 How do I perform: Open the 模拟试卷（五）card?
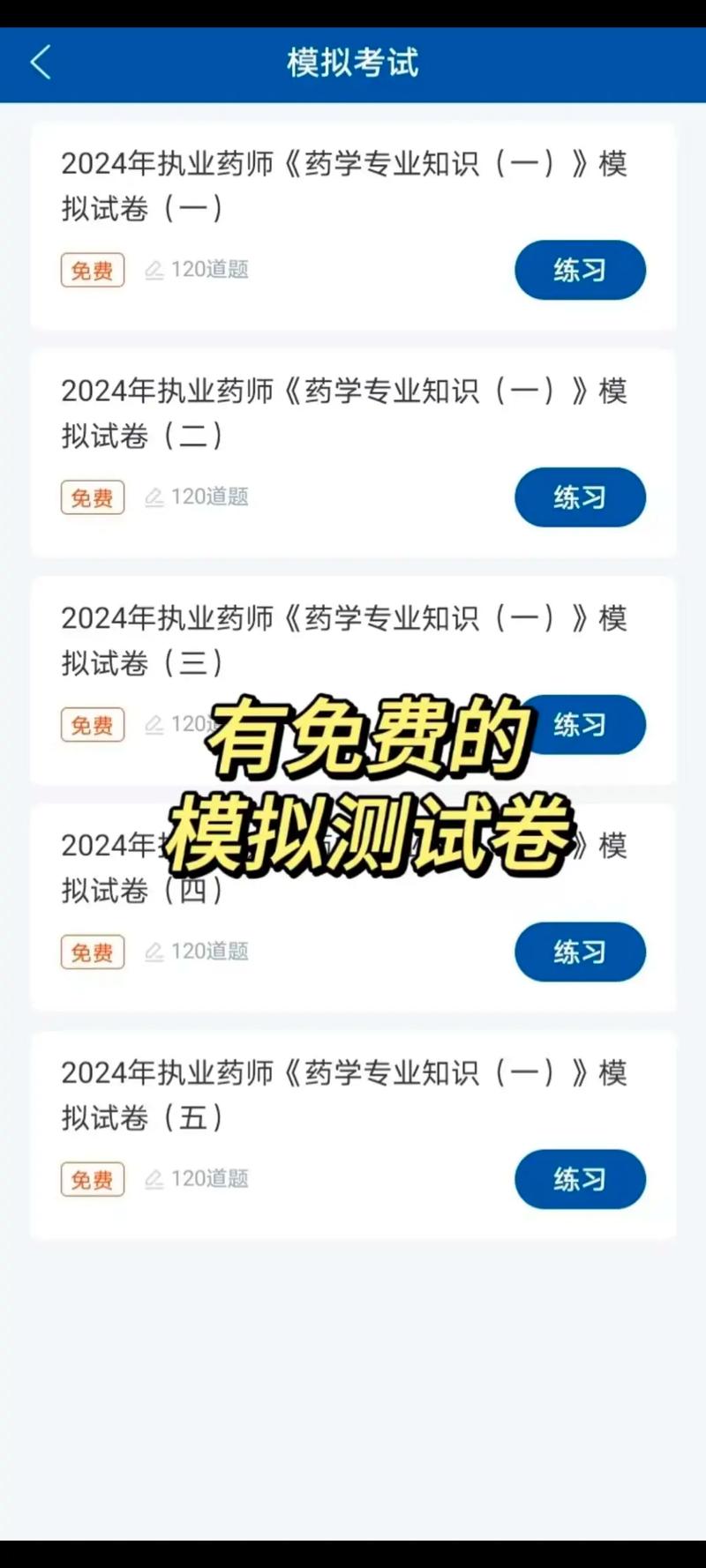[353, 1135]
